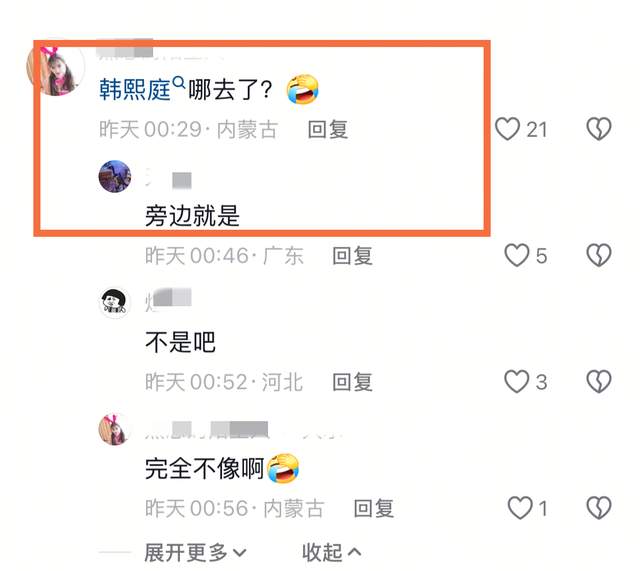Reply to the comment "哪去了?"
The height and width of the screenshot is (571, 640).
pos(327,129)
